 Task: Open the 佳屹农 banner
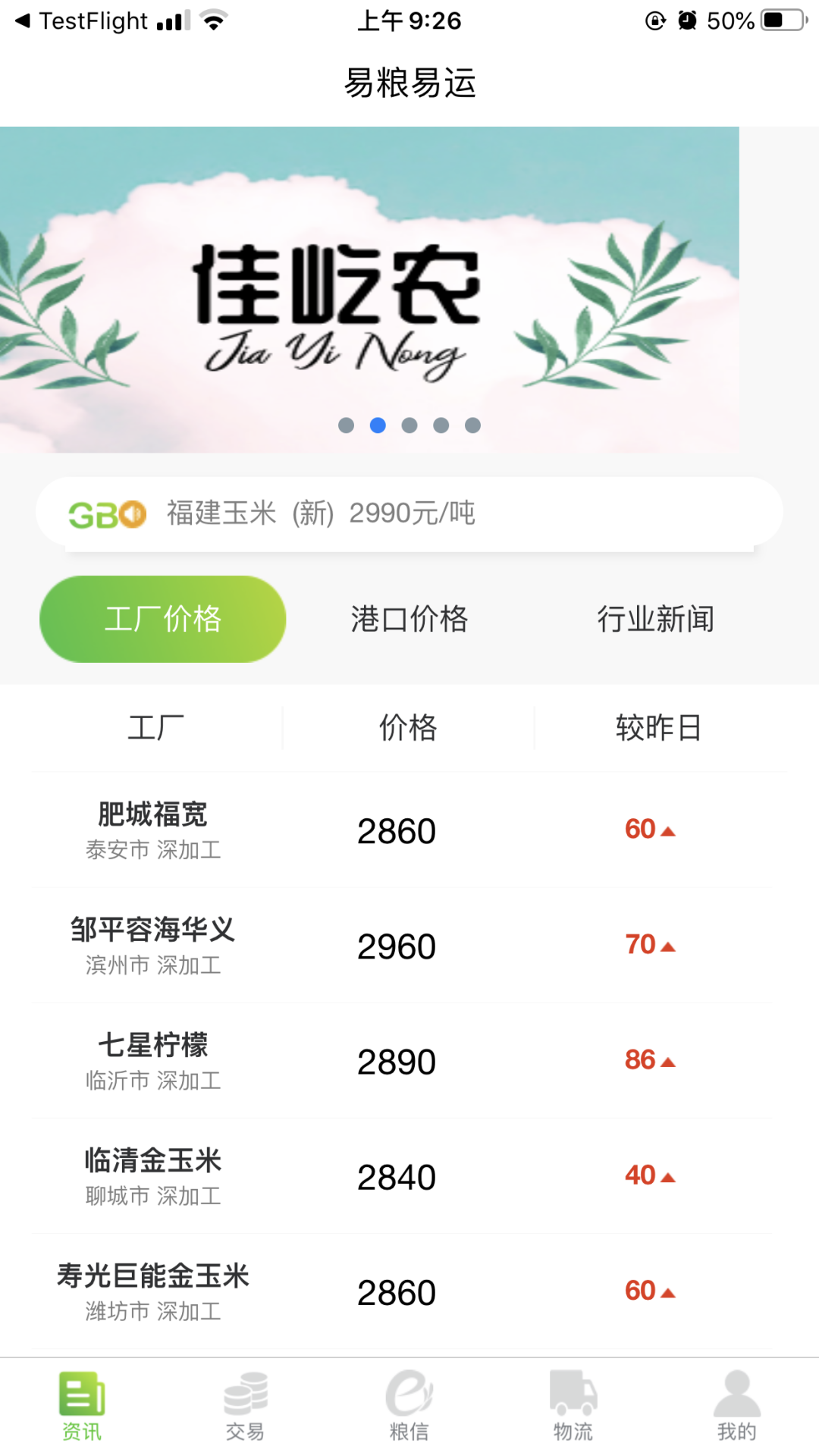369,290
